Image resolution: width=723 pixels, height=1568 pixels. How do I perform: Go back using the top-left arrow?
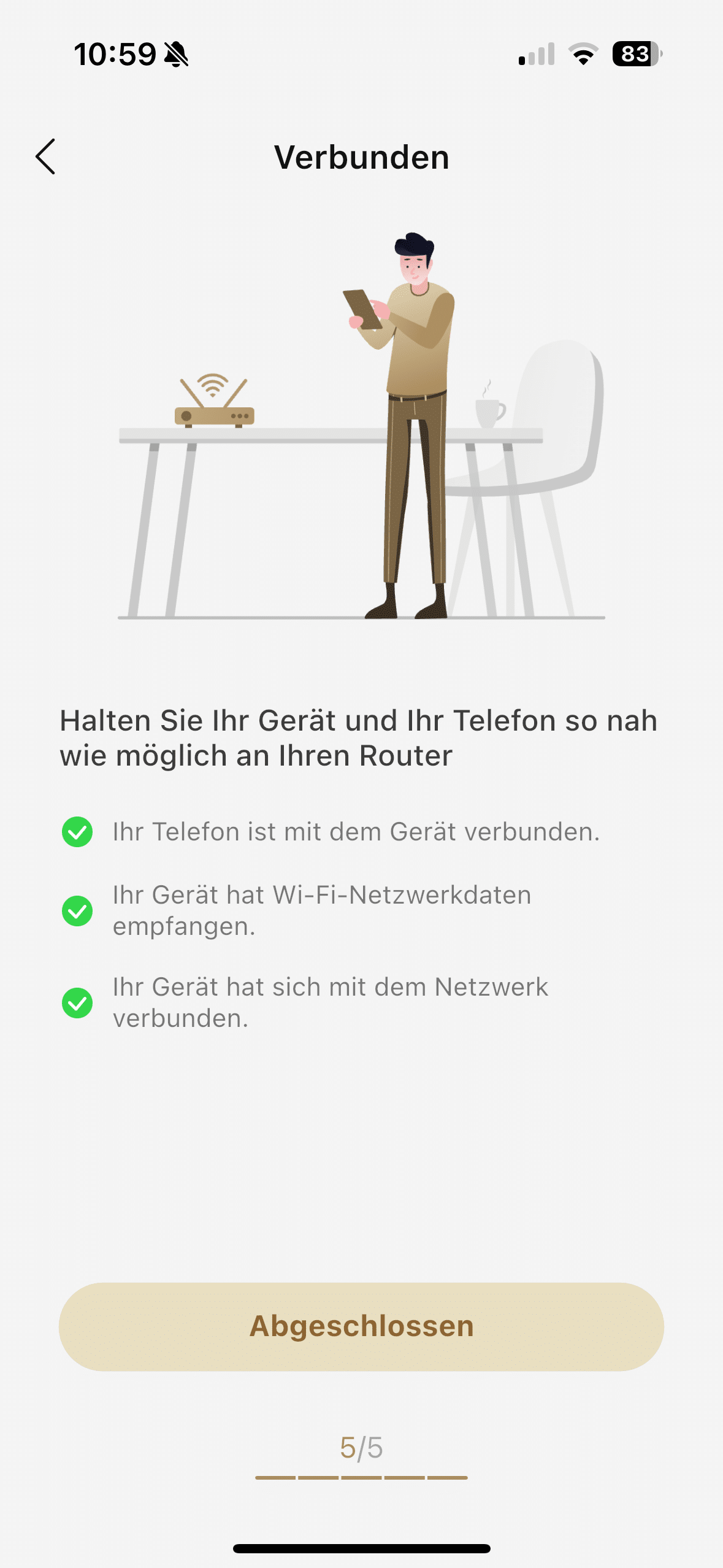point(46,156)
